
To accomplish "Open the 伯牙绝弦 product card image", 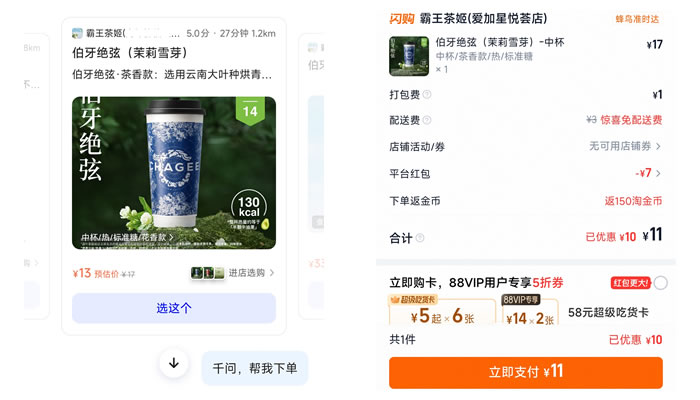I will (174, 172).
